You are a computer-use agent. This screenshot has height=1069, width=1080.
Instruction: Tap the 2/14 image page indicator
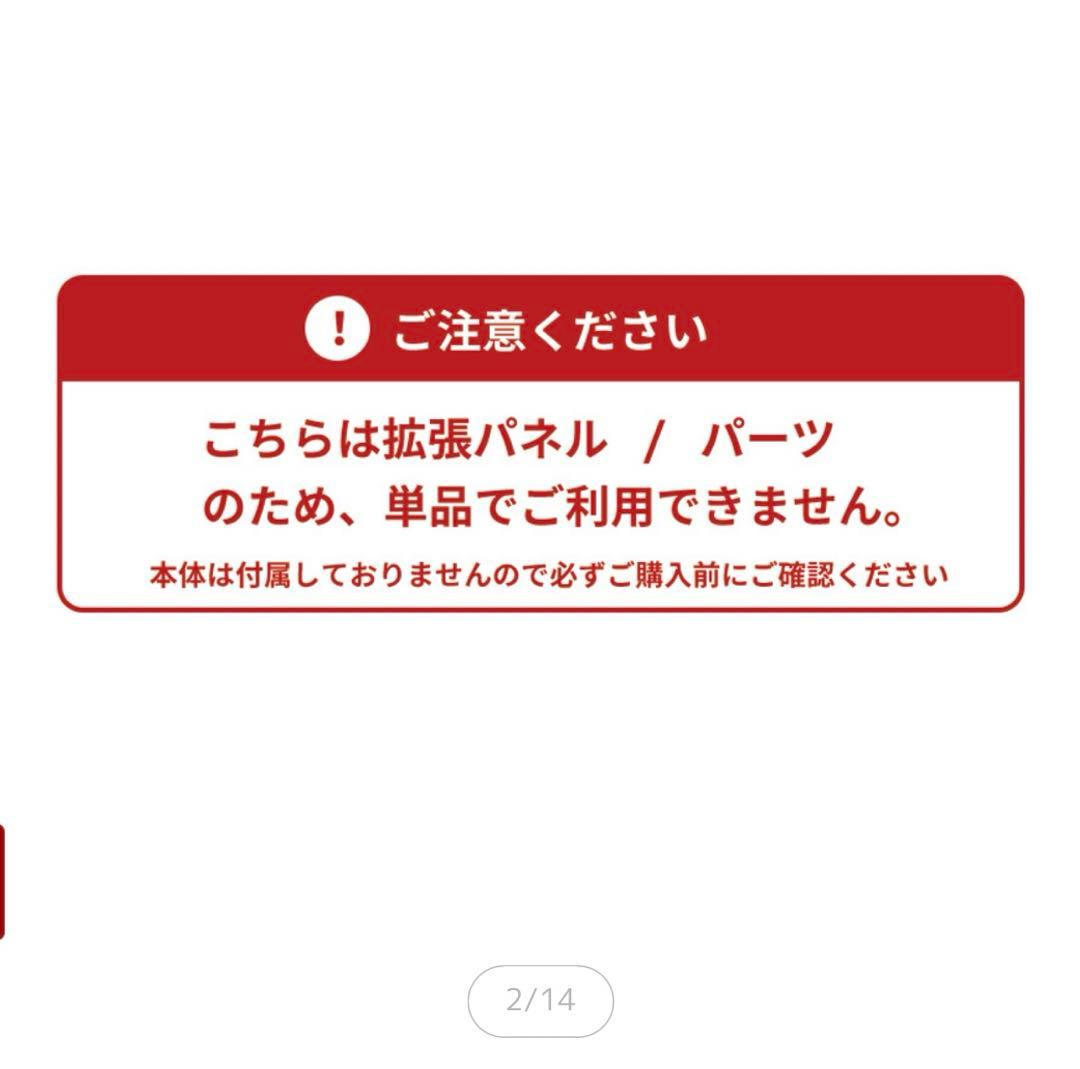point(540,1000)
